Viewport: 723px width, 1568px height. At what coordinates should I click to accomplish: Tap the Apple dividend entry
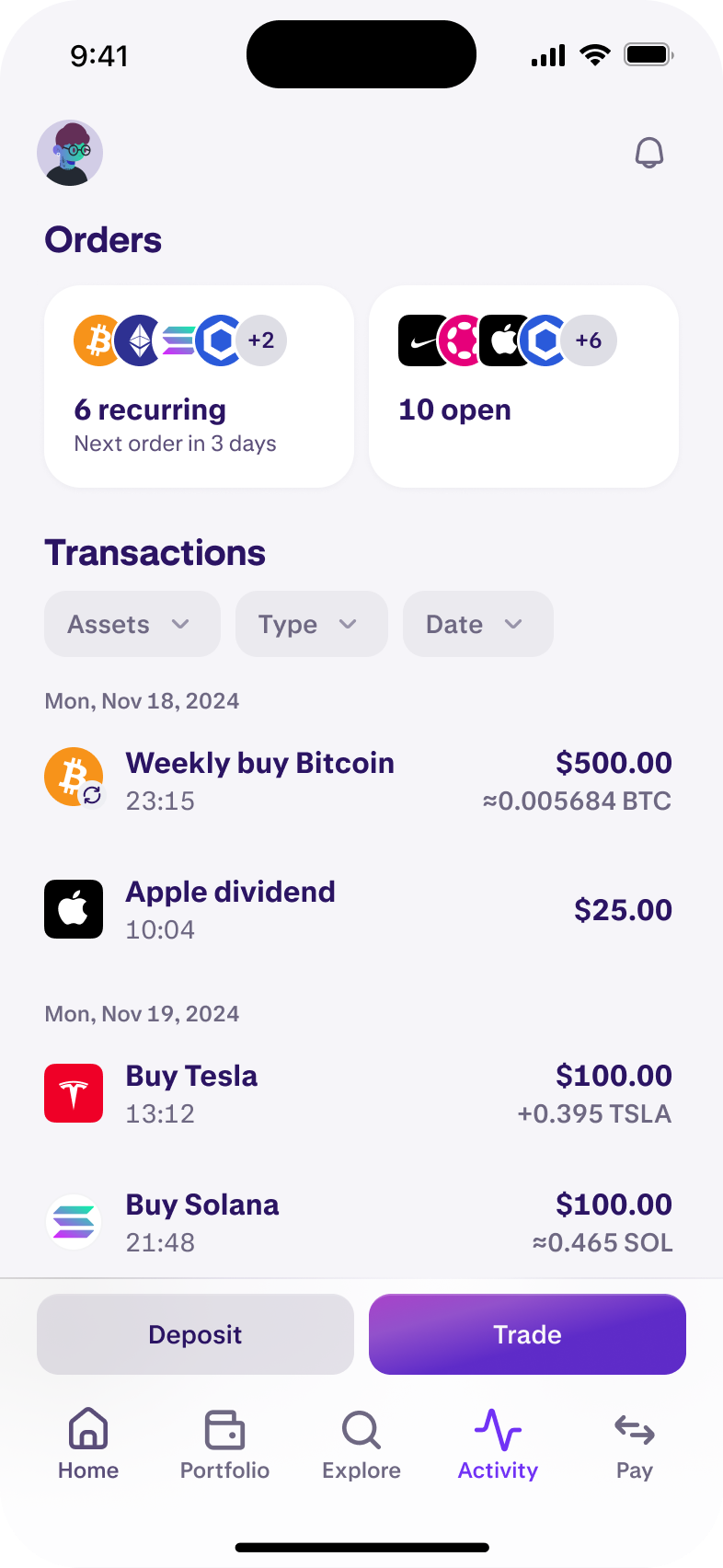pos(359,909)
